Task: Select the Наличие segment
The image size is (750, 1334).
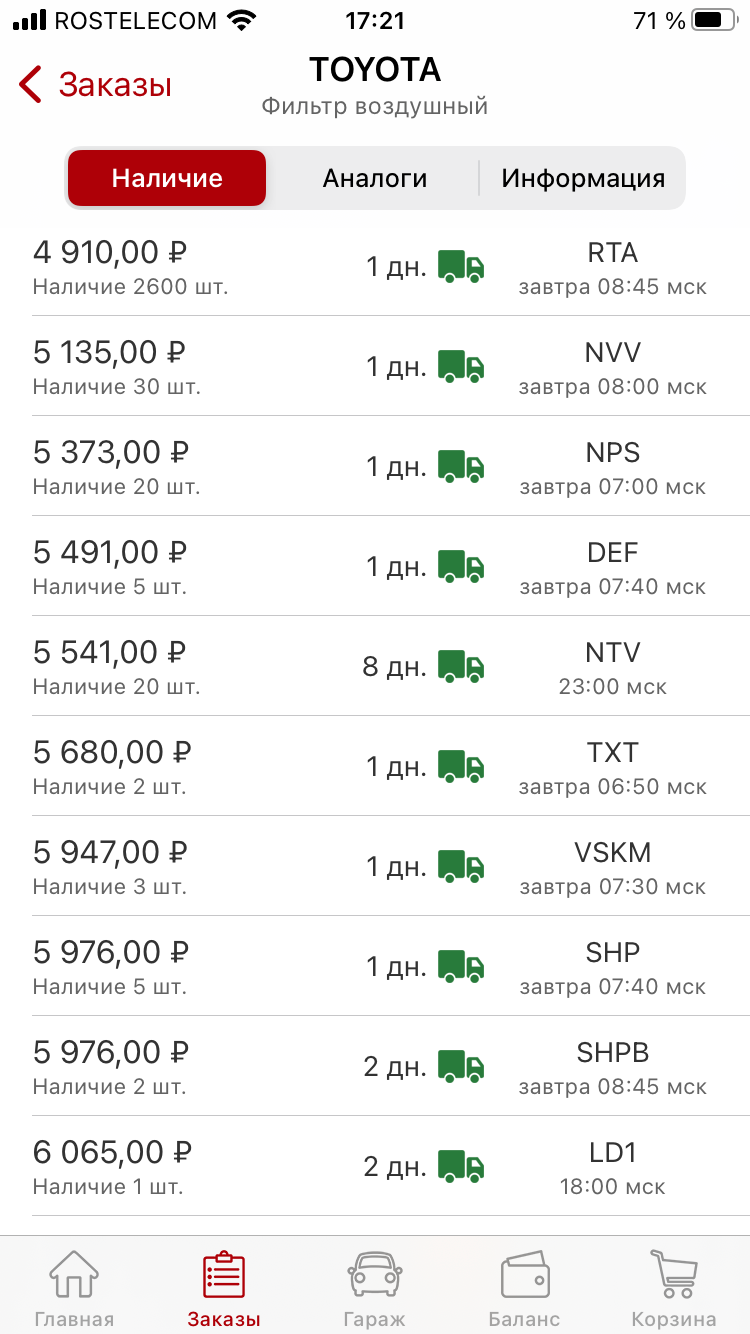Action: [x=167, y=178]
